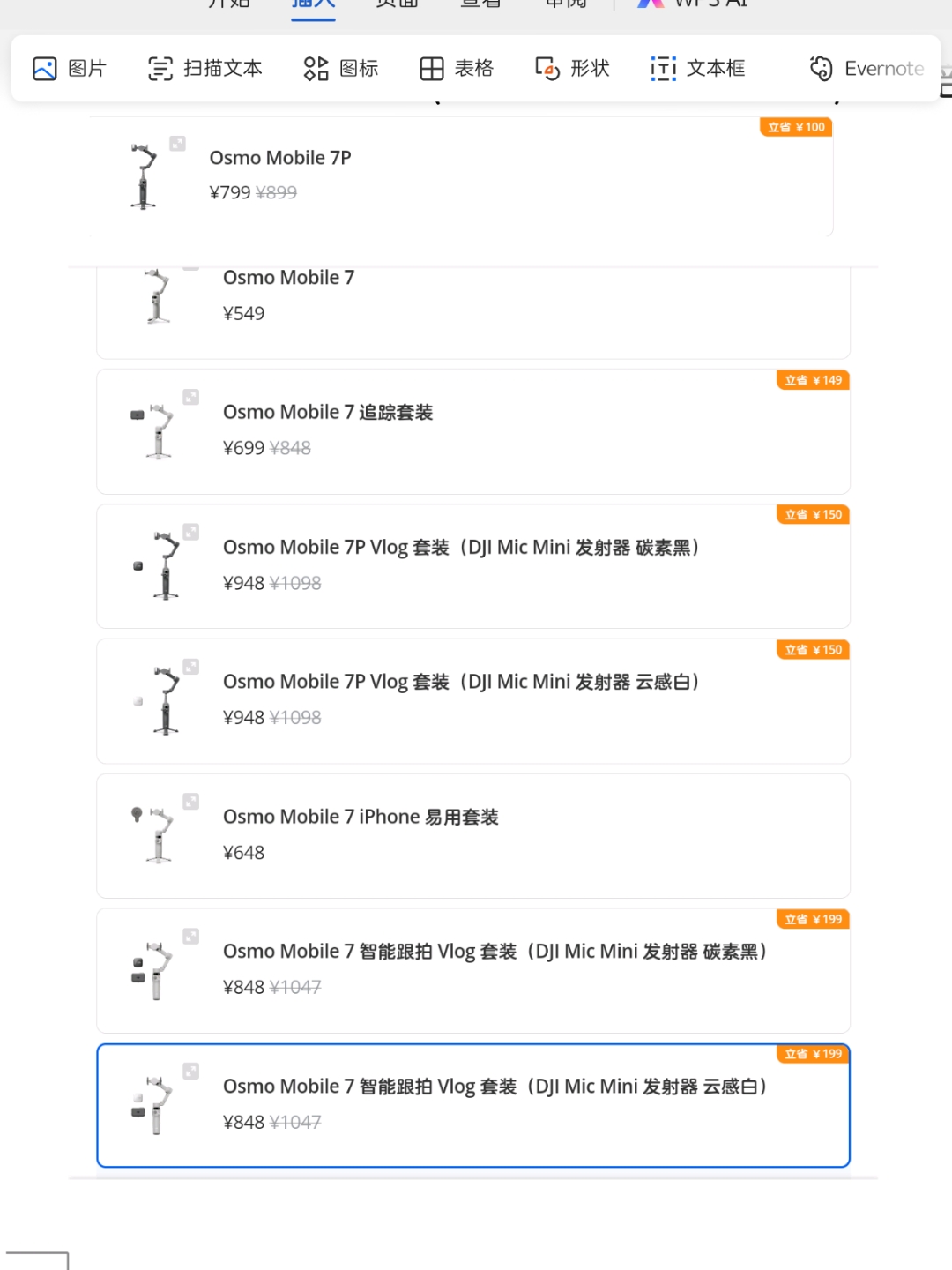This screenshot has width=952, height=1270.
Task: Choose 形状 to insert a shape
Action: (572, 69)
